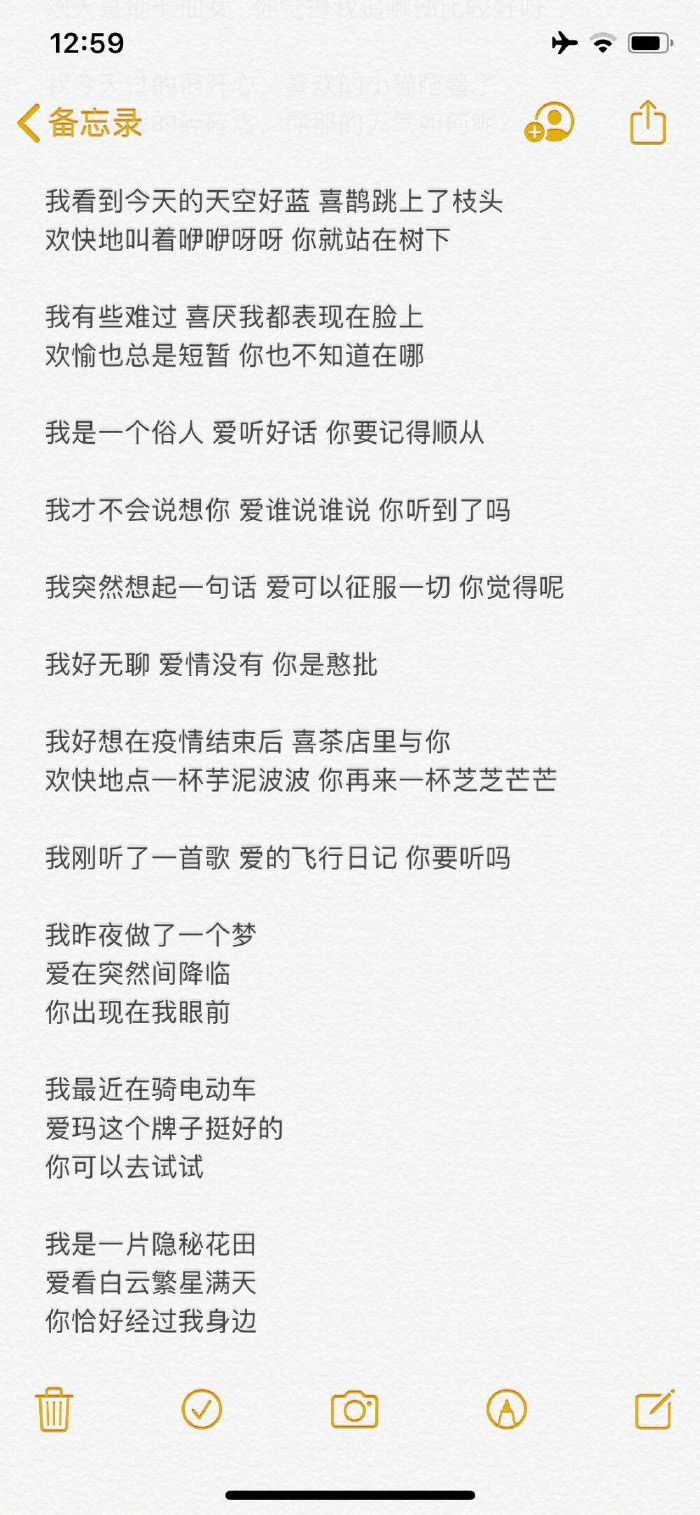Go back to 备忘录 list
Viewport: 700px width, 1515px height.
coord(80,124)
